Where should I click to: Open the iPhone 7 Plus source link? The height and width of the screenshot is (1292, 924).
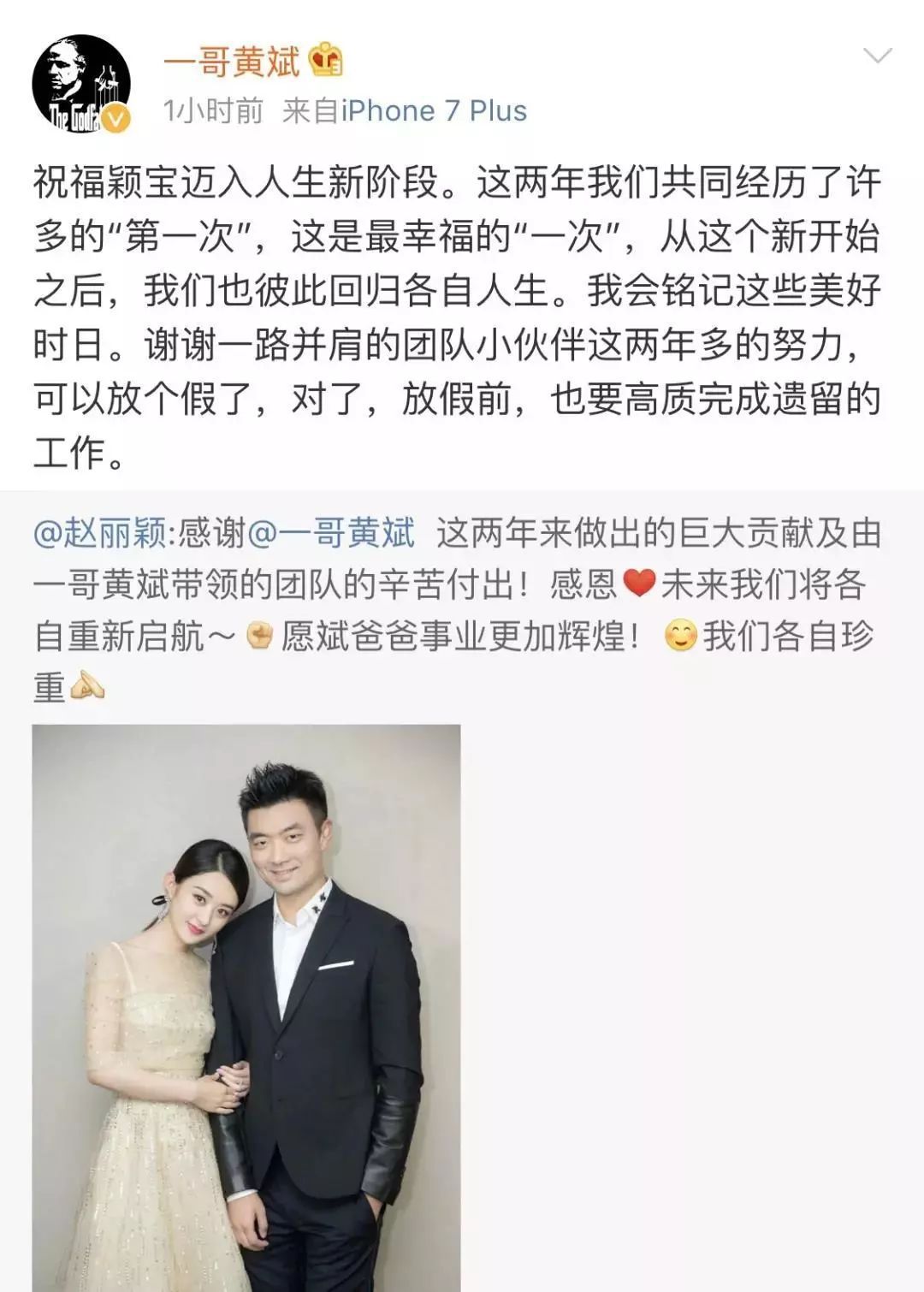click(x=434, y=111)
